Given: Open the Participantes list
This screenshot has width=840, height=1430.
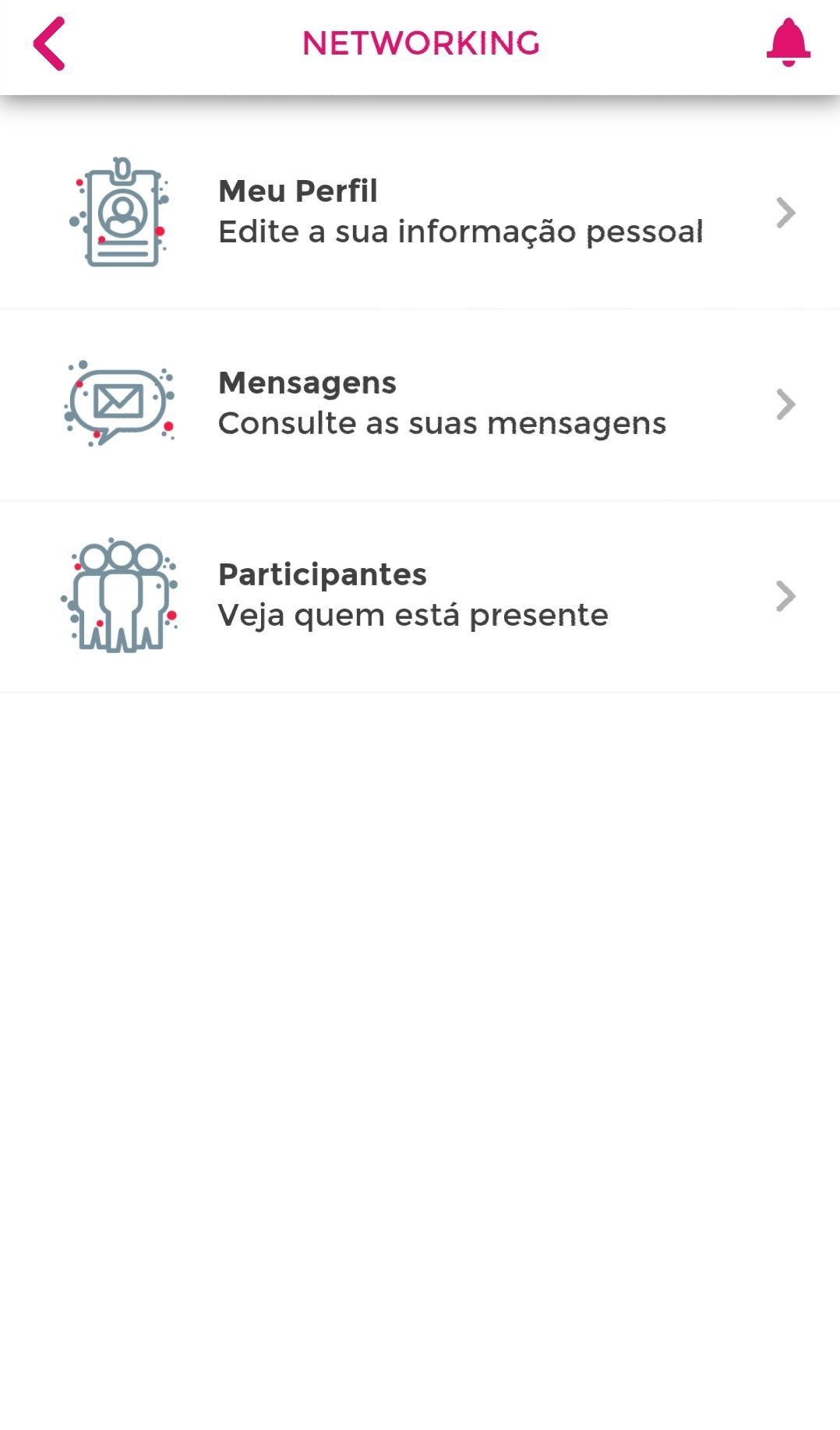Looking at the screenshot, I should [420, 596].
